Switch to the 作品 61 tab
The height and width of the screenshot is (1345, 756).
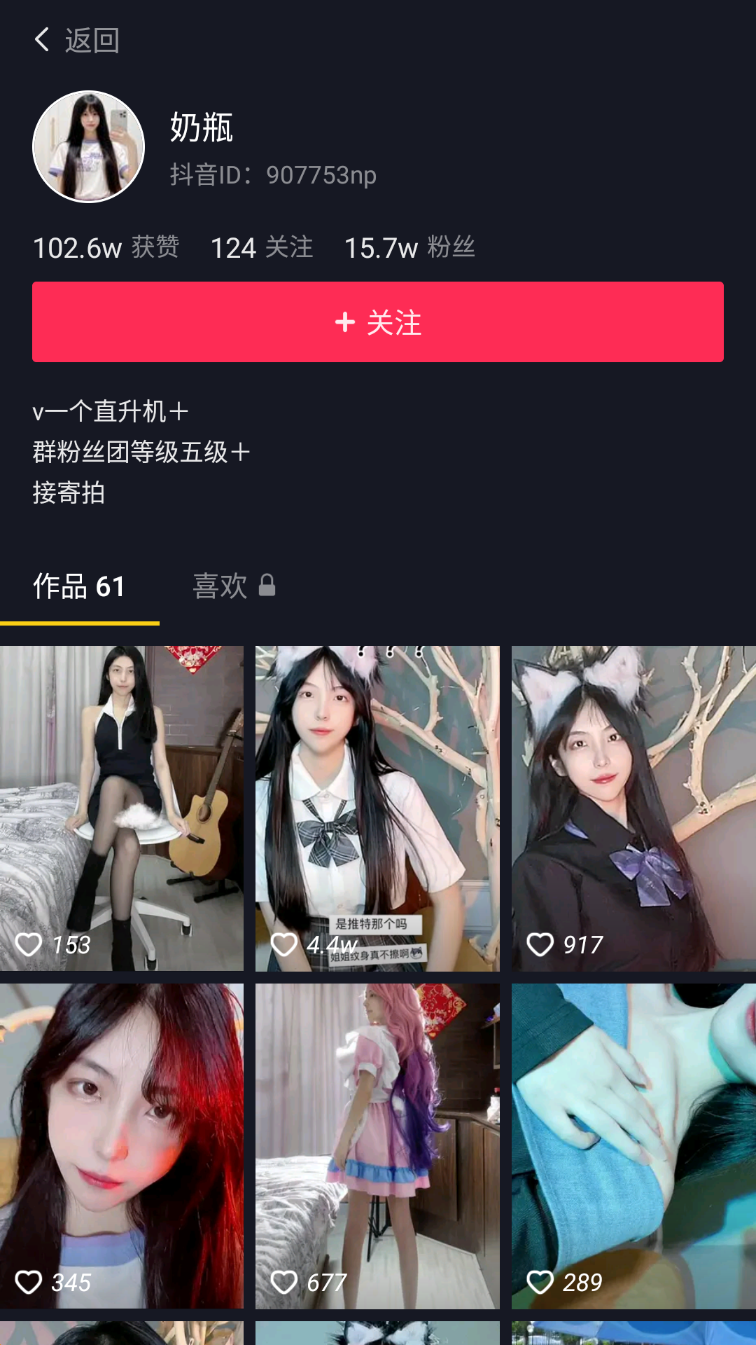click(79, 586)
